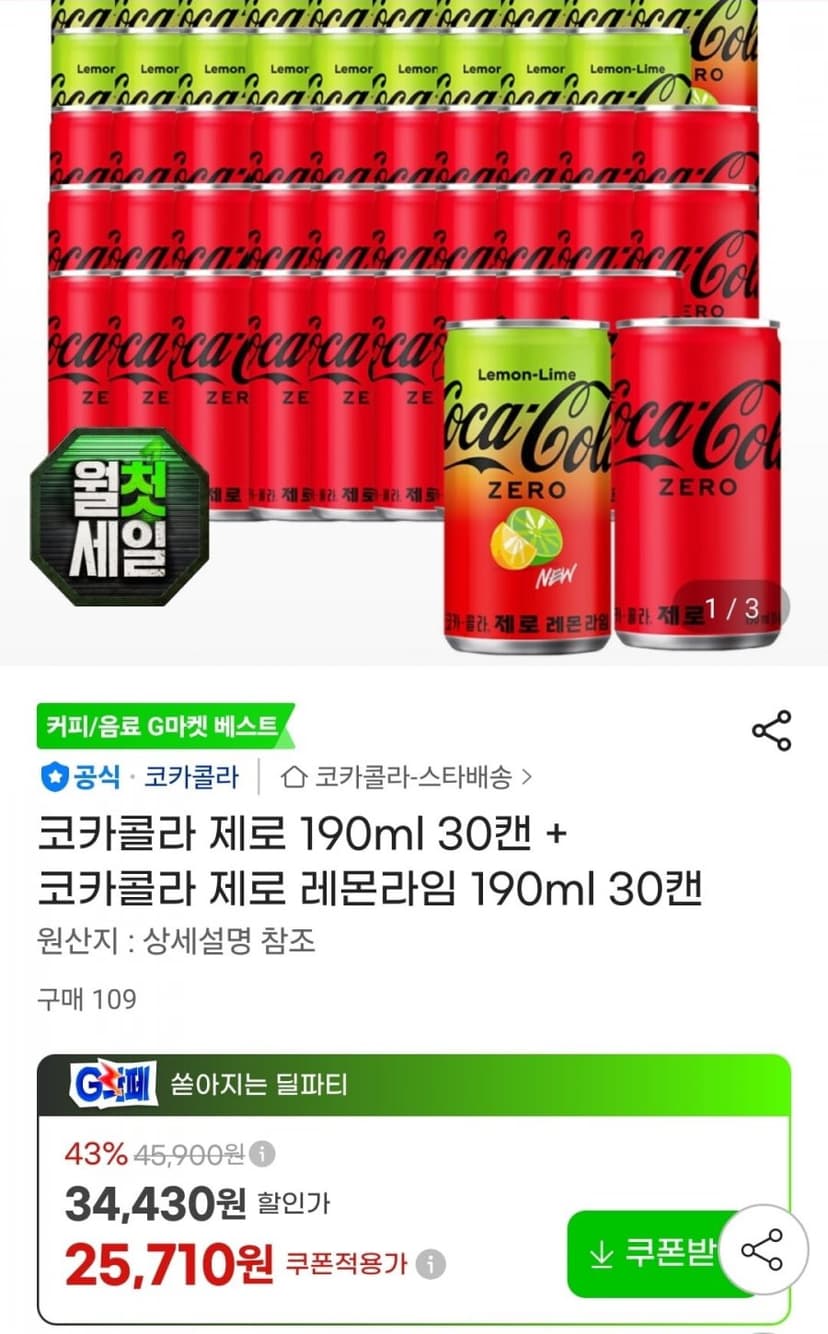
Task: Show info about the 쿠폰적용가 price
Action: pos(431,1264)
